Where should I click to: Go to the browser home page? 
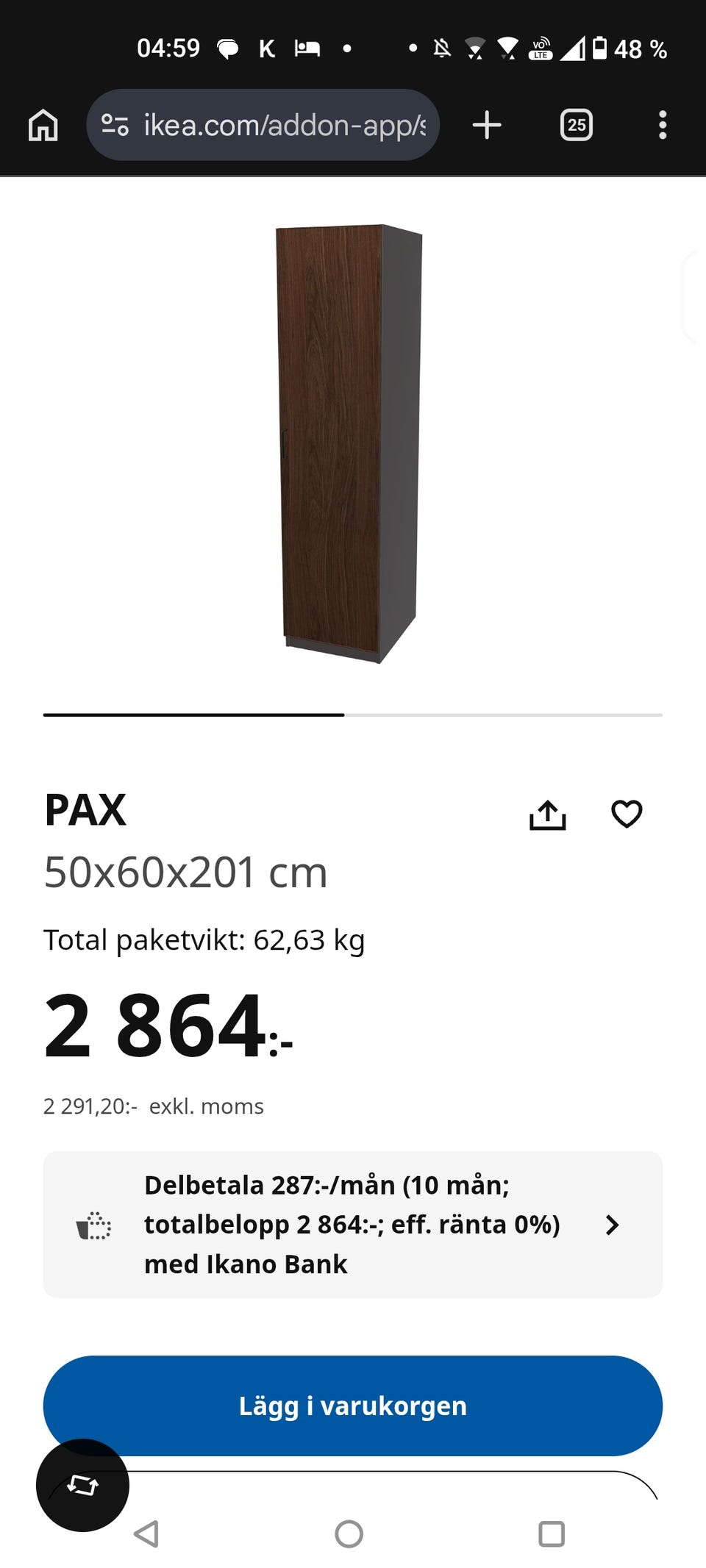[x=43, y=125]
